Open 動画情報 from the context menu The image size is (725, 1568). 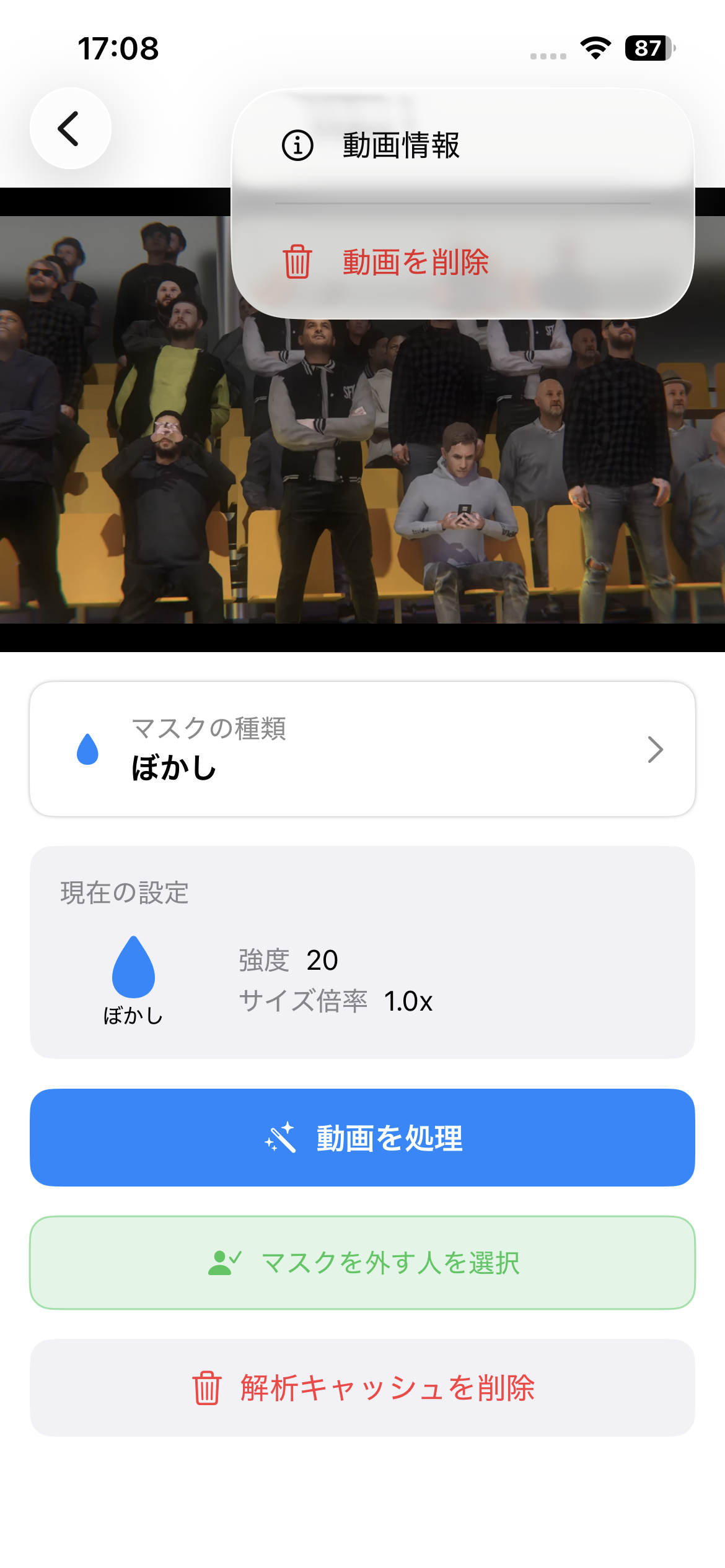[401, 147]
